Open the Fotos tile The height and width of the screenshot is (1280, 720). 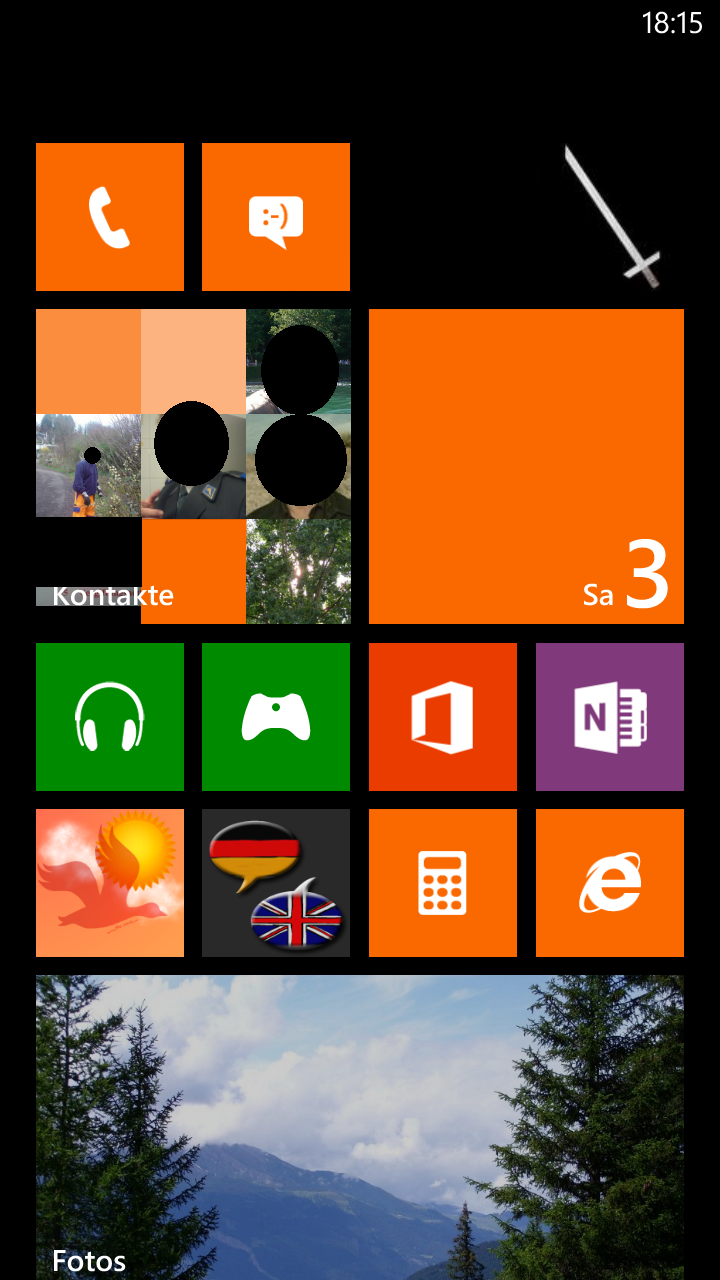point(360,1127)
